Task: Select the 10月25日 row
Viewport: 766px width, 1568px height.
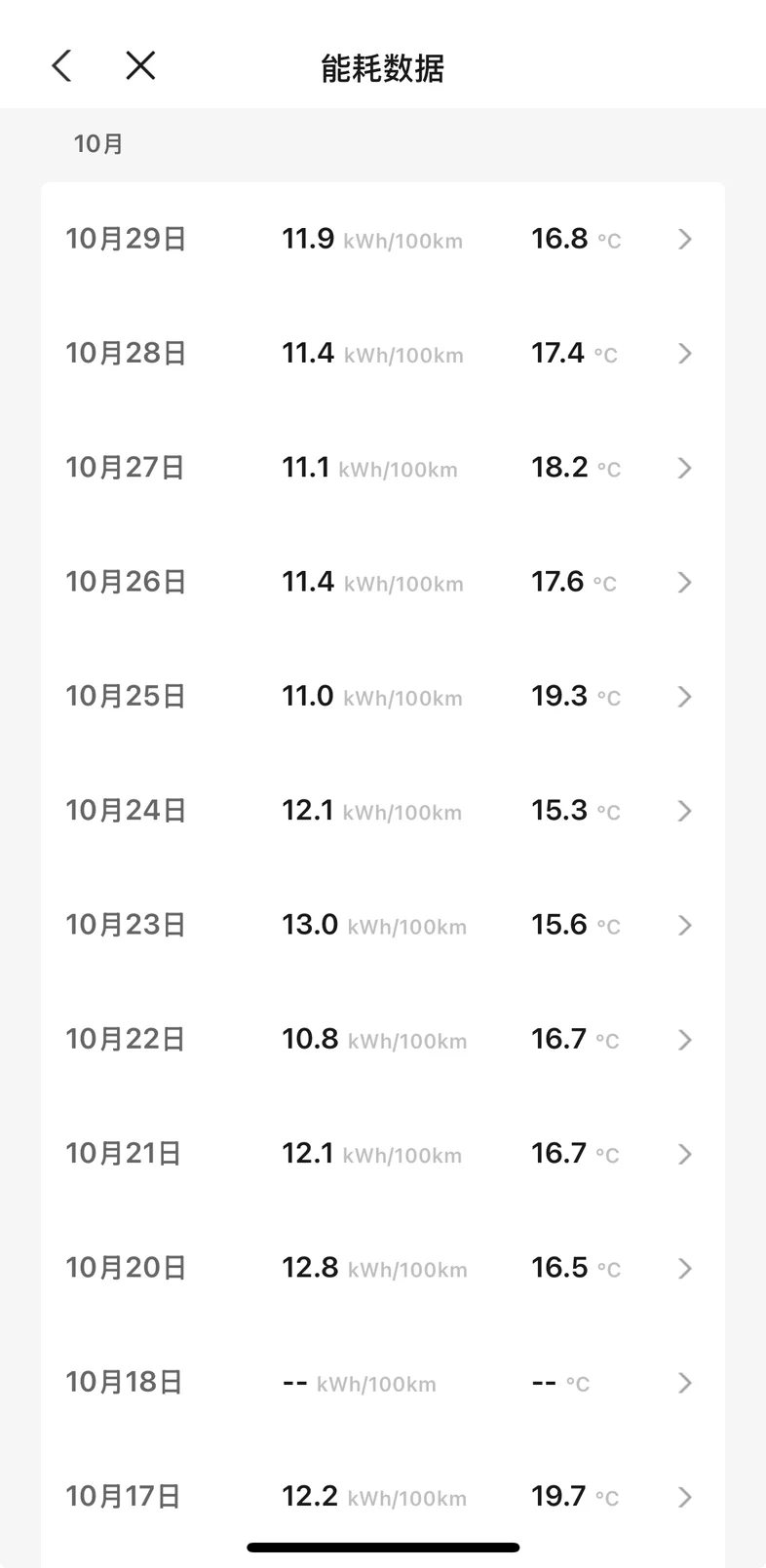Action: click(383, 696)
